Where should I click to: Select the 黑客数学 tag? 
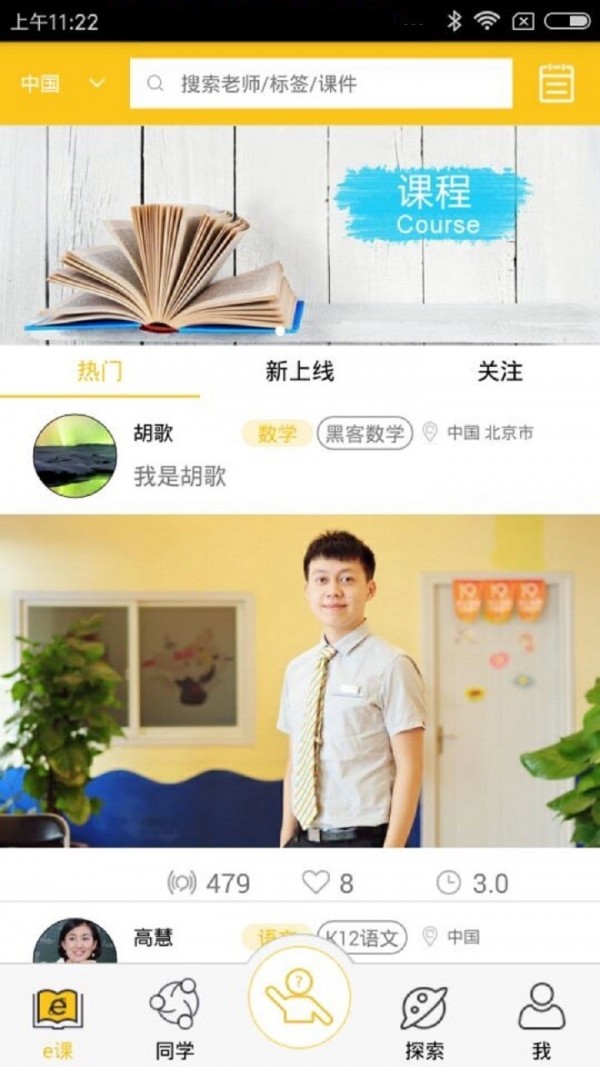click(365, 434)
